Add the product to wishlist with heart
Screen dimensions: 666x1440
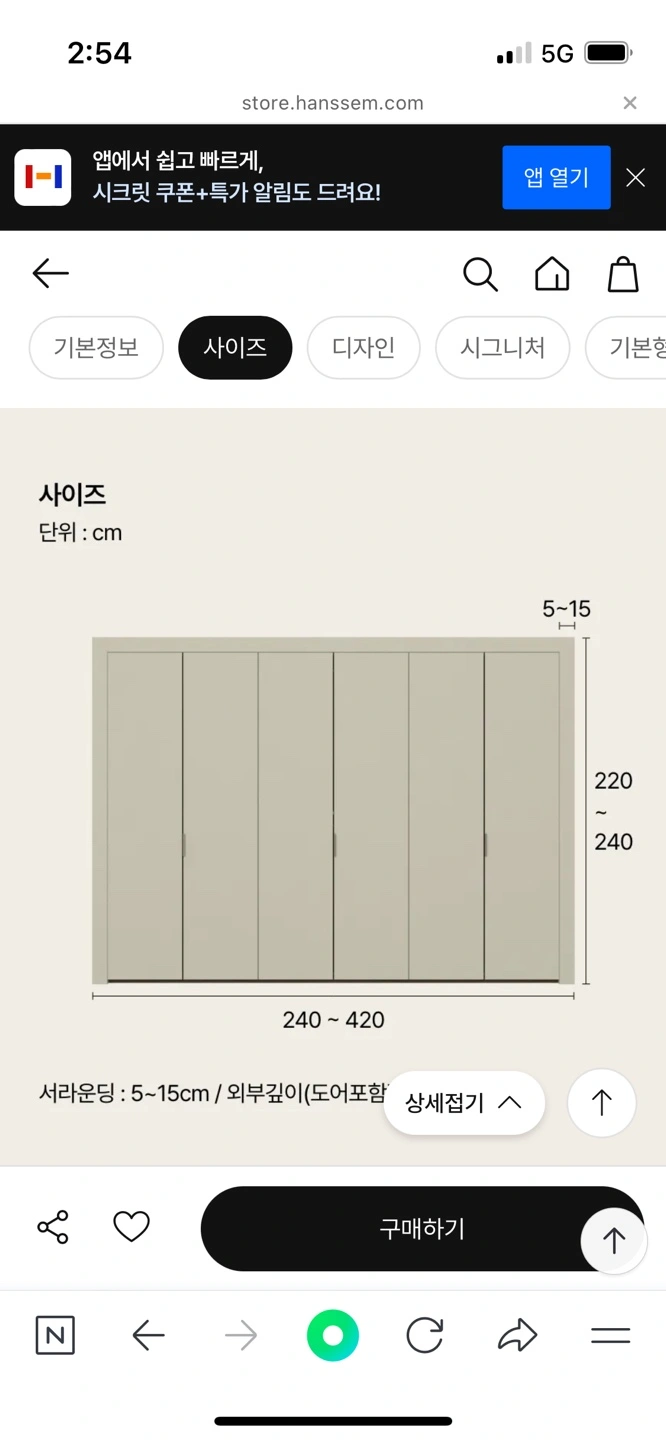click(x=131, y=1227)
